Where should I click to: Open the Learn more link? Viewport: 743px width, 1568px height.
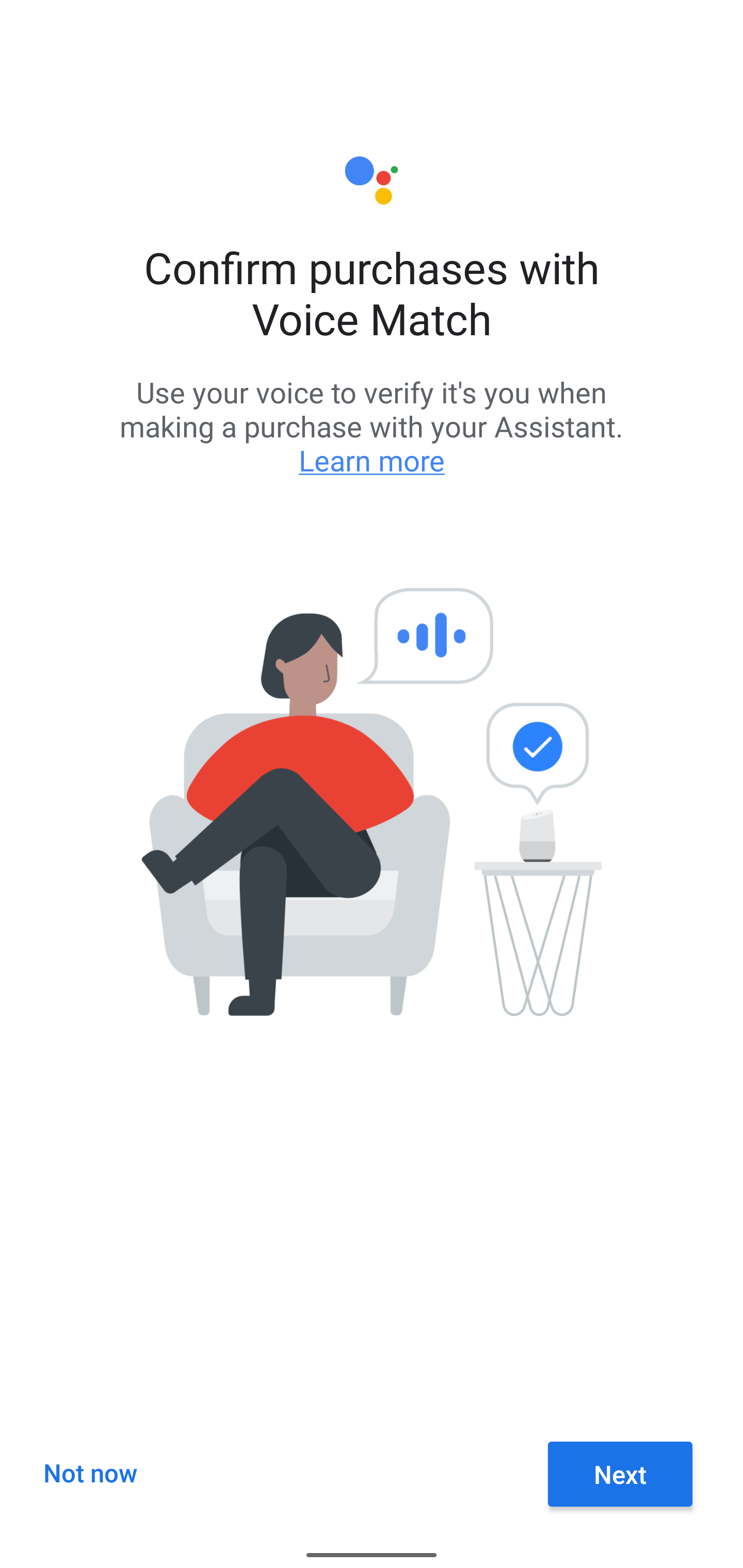(371, 462)
